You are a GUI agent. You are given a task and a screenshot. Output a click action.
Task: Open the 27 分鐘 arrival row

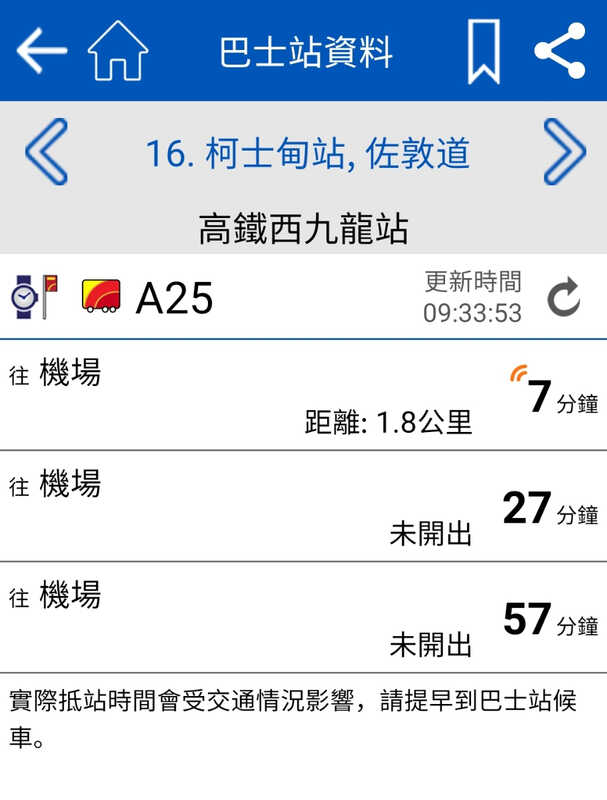tap(303, 507)
